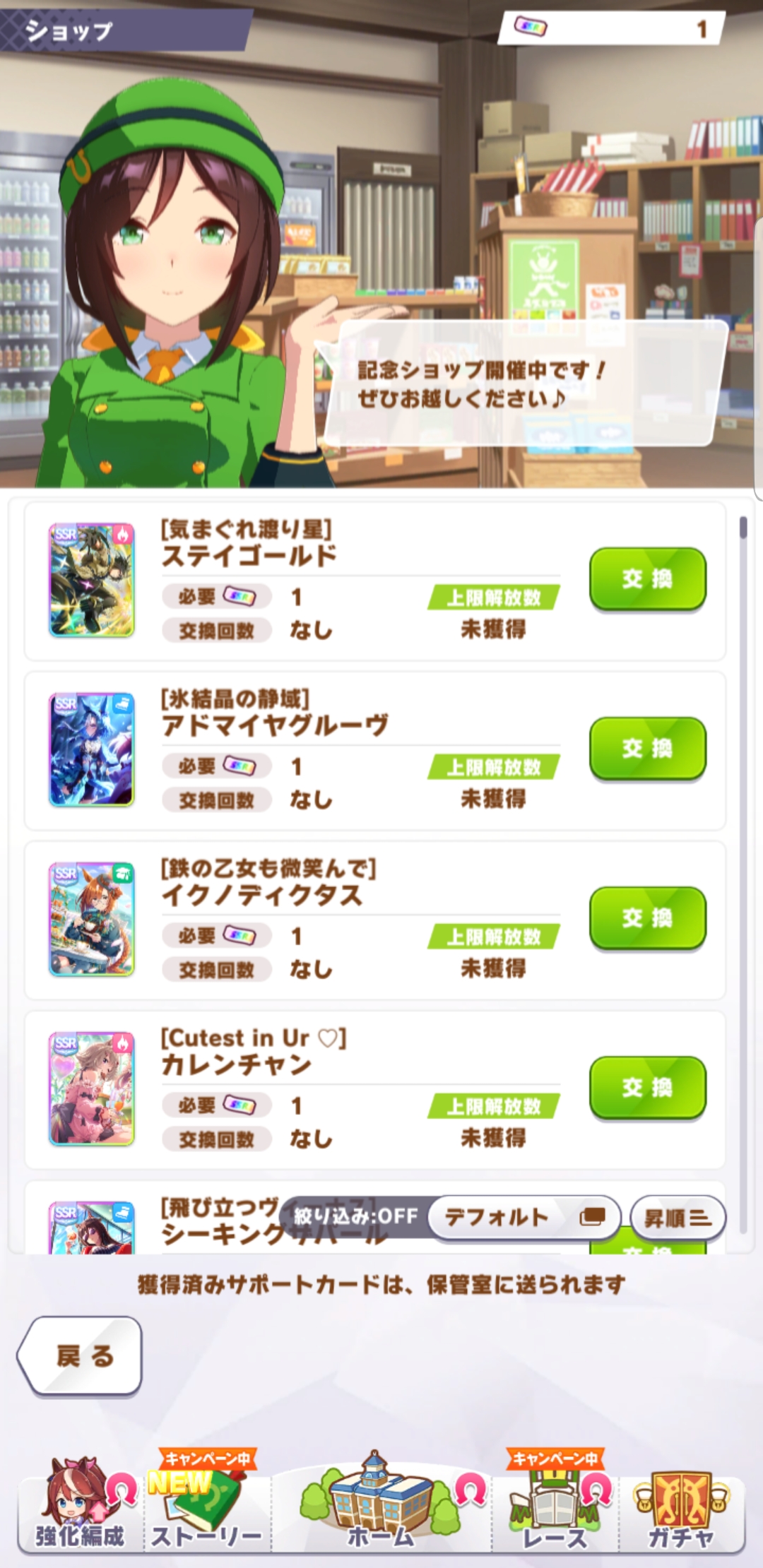View the イクノディクタス SSR card image

click(x=91, y=919)
